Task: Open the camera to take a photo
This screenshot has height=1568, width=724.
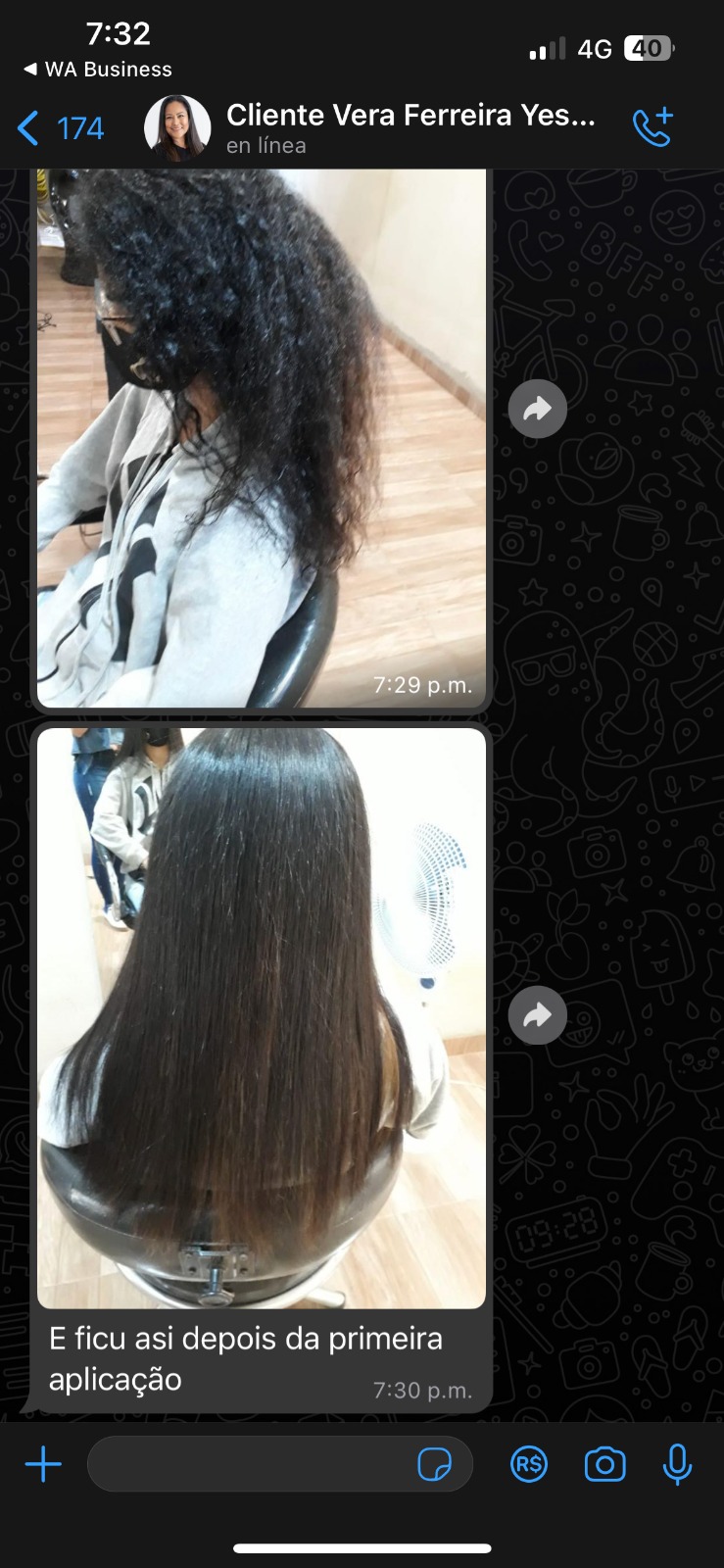Action: pos(604,1465)
